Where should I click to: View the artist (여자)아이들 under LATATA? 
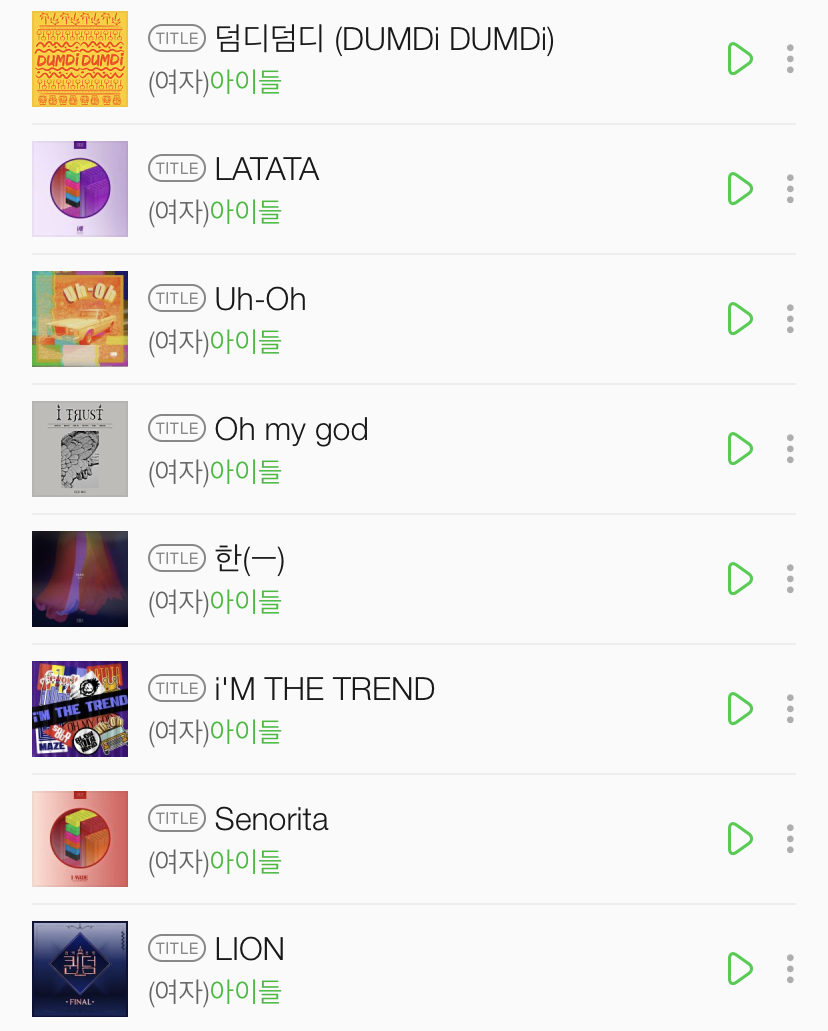point(245,212)
